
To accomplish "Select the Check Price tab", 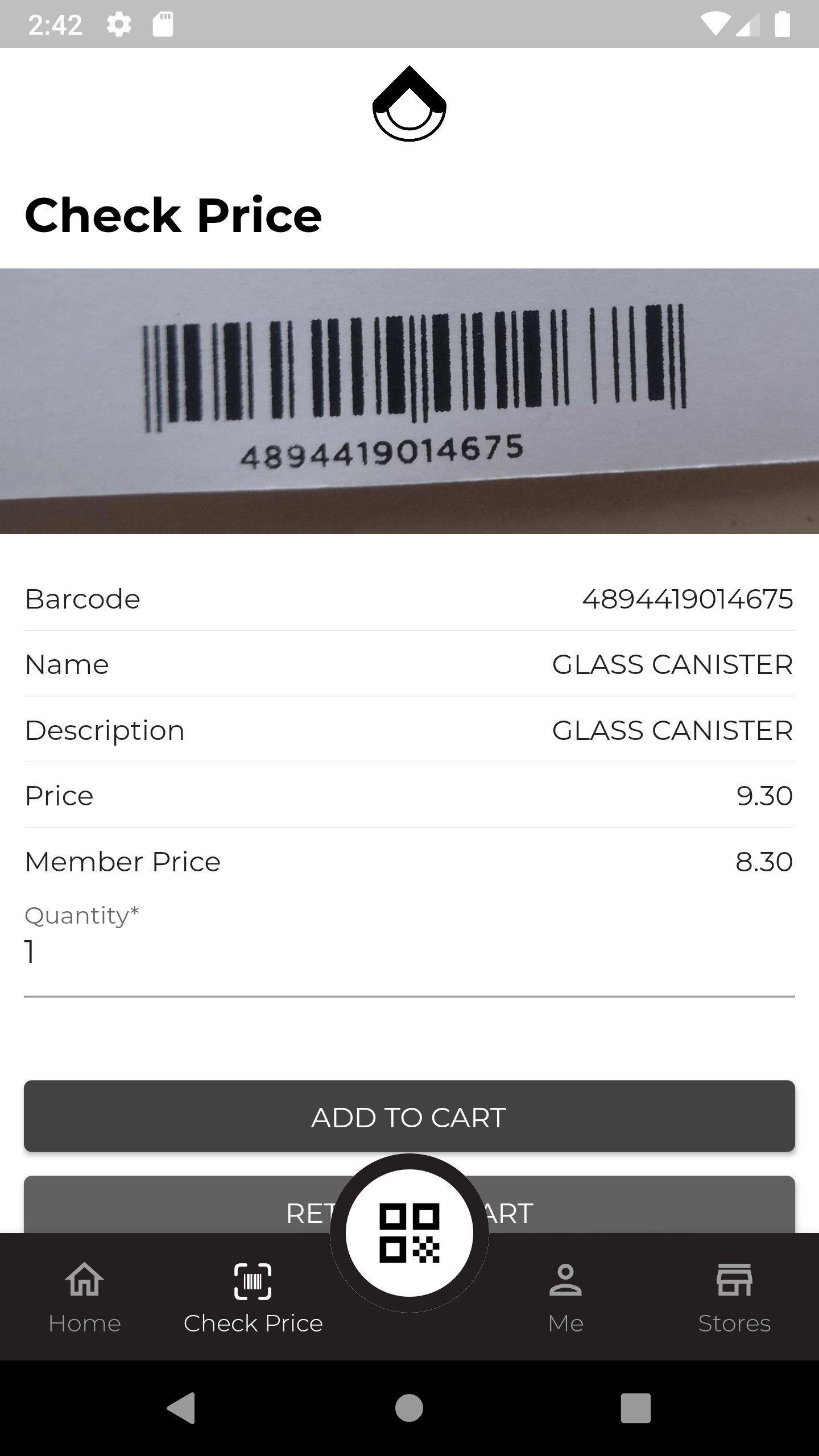I will 253,1298.
